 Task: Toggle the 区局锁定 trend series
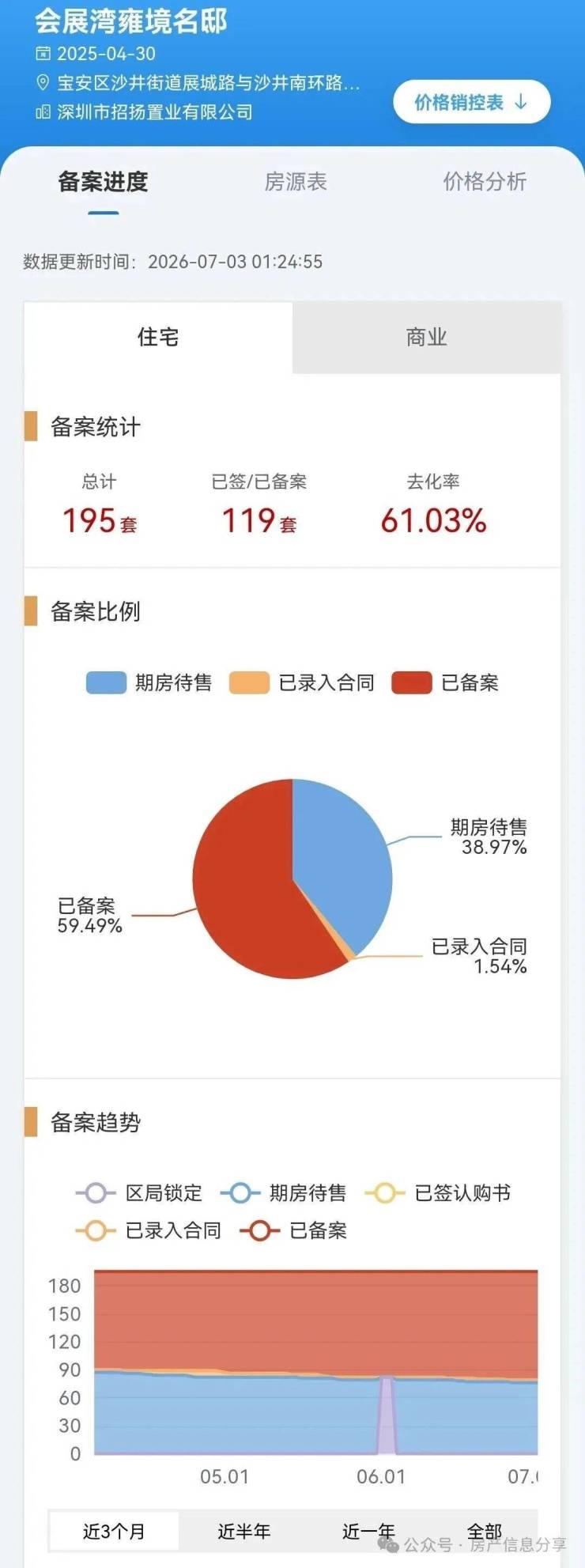(139, 1192)
